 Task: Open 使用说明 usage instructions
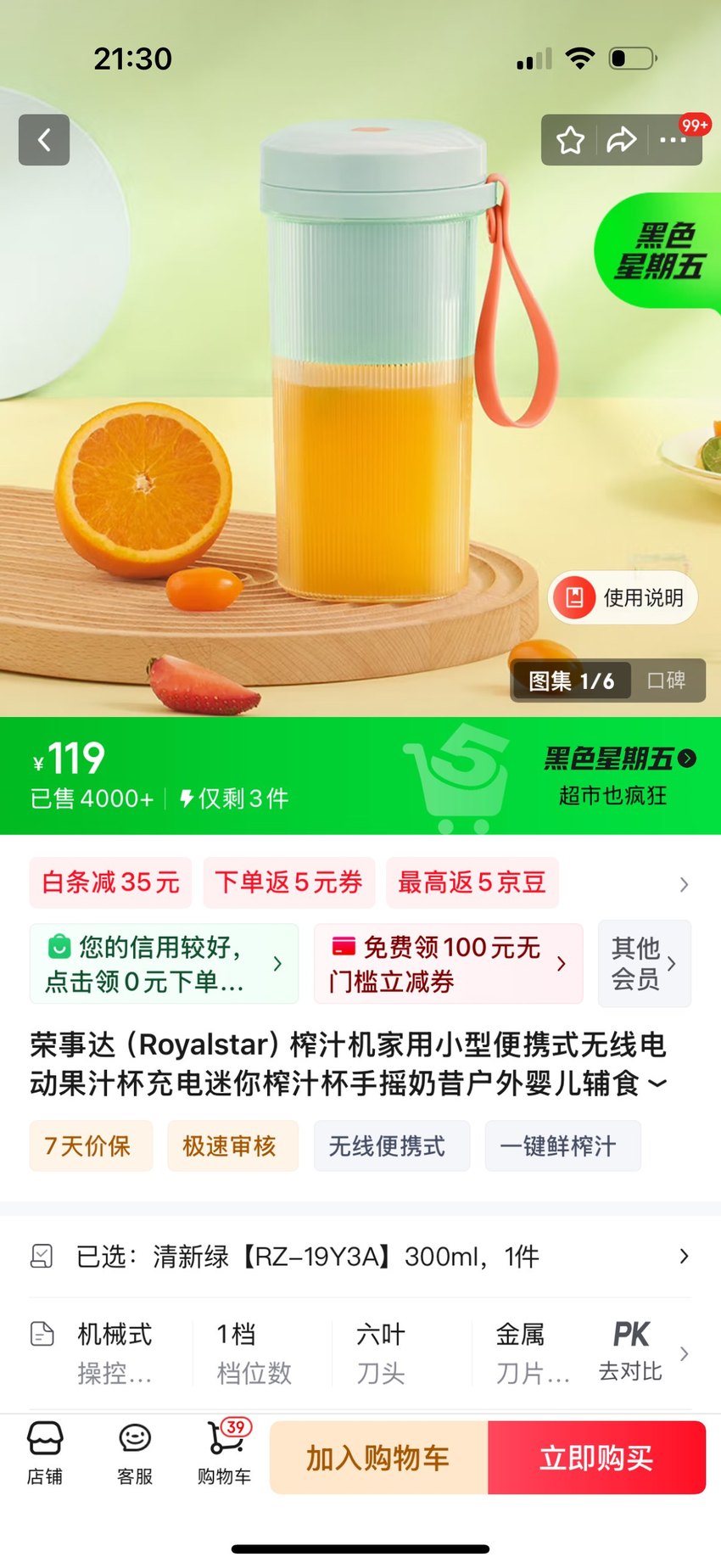tap(623, 598)
